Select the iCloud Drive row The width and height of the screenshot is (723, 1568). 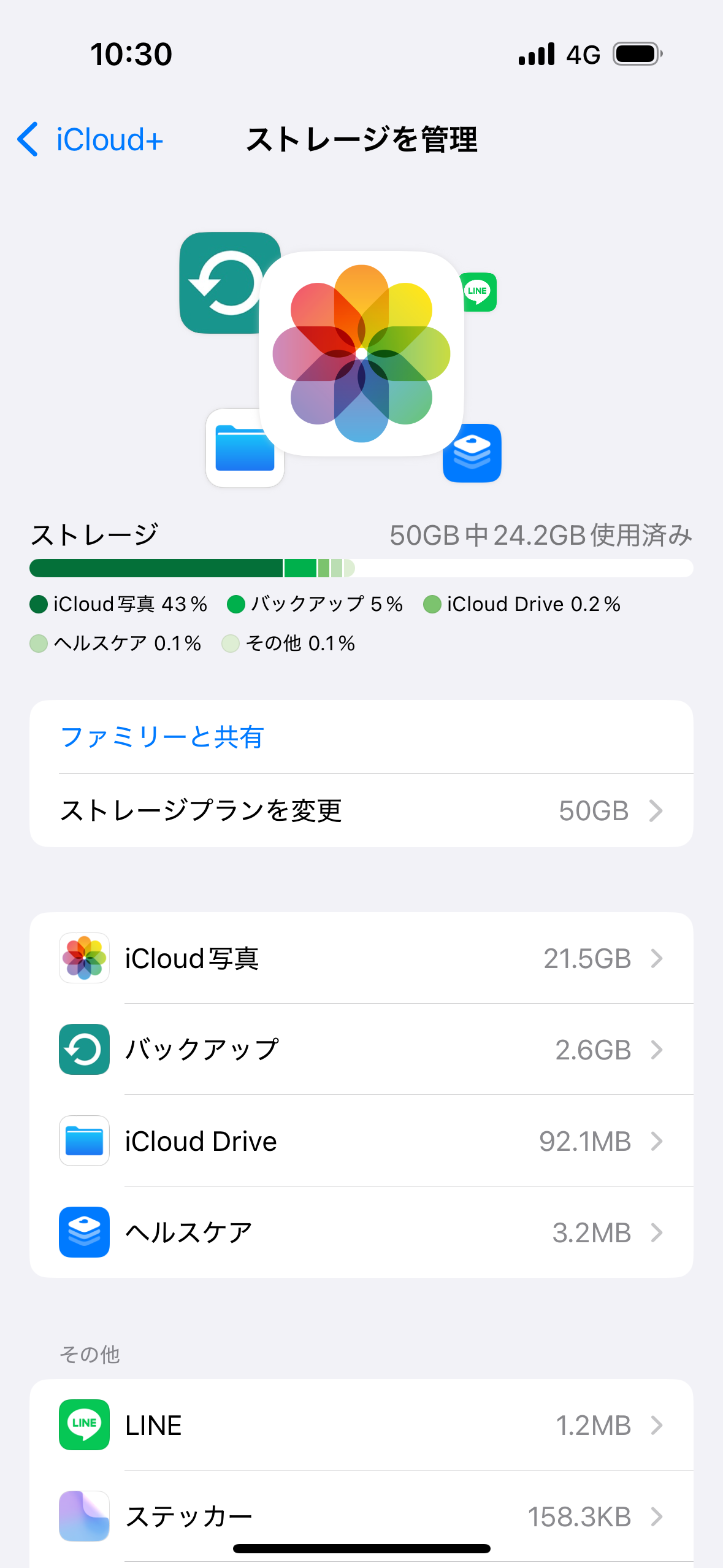point(361,1141)
